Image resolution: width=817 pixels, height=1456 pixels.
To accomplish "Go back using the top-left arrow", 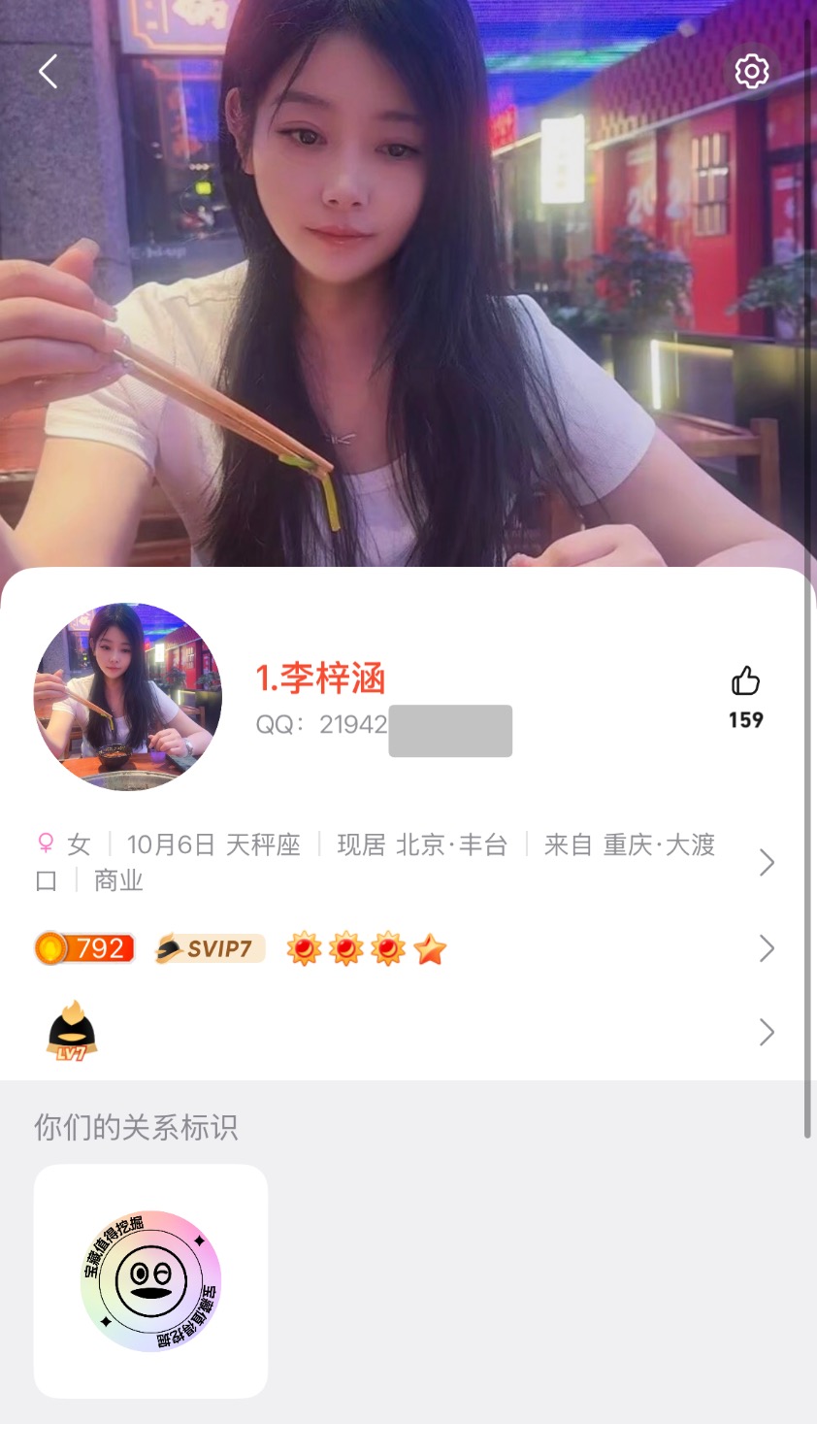I will pos(49,72).
